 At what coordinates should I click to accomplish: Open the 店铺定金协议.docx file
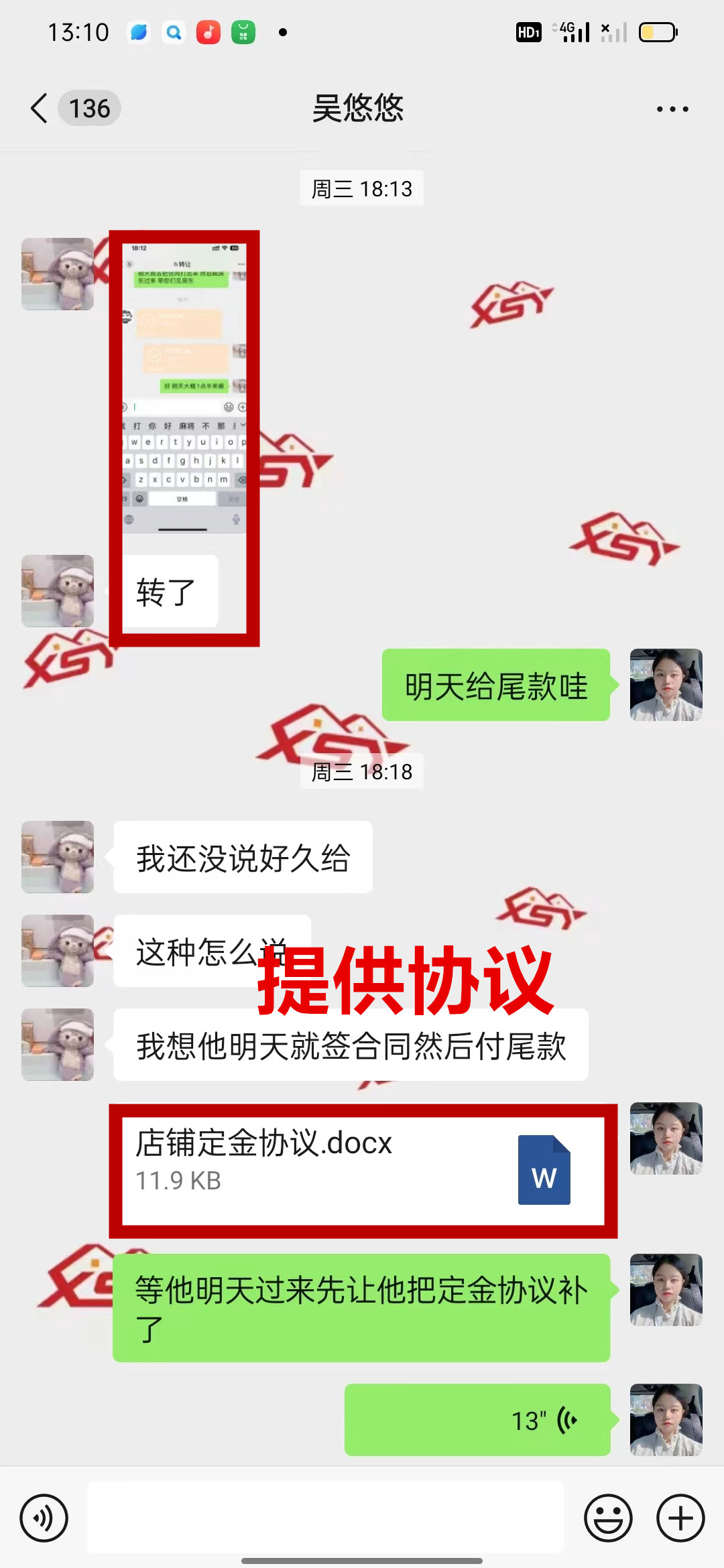(x=362, y=1171)
